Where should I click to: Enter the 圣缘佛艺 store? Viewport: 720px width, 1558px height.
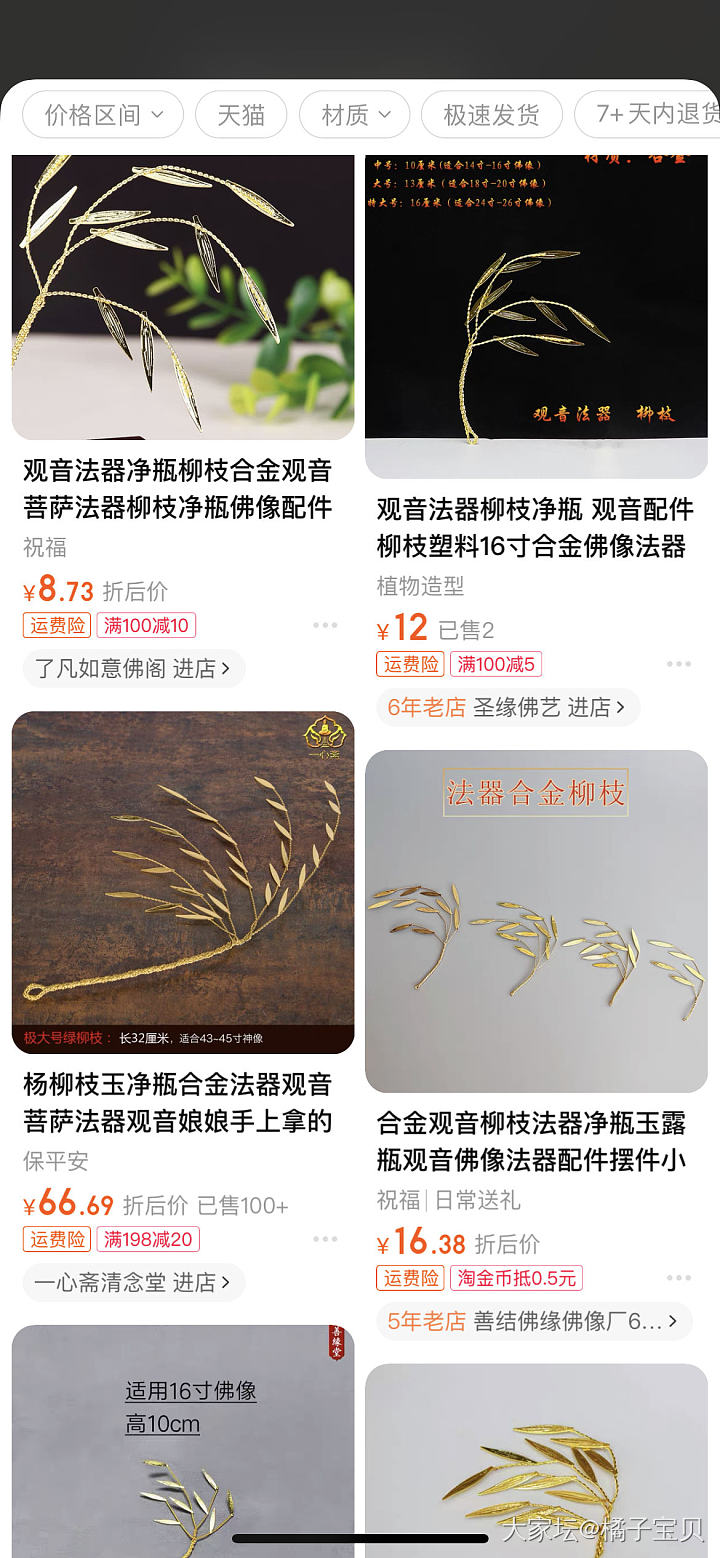[507, 707]
